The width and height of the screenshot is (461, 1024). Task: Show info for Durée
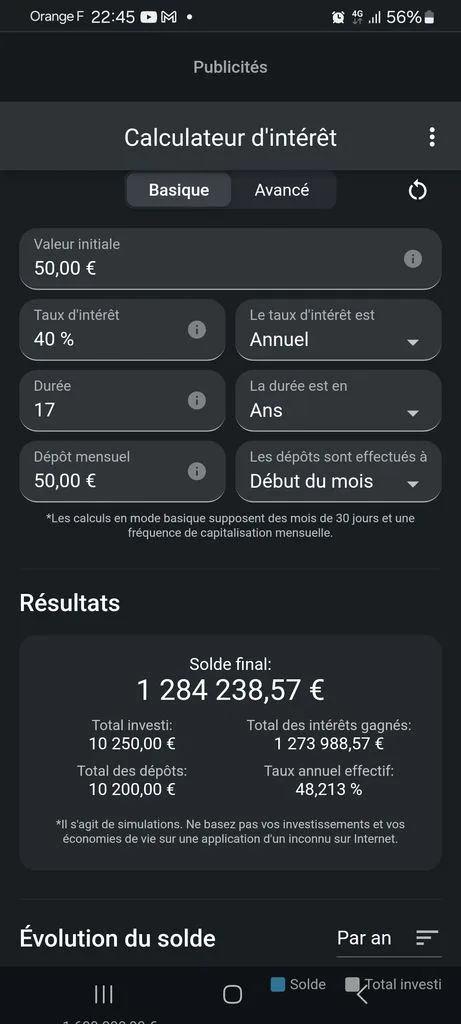click(x=197, y=400)
